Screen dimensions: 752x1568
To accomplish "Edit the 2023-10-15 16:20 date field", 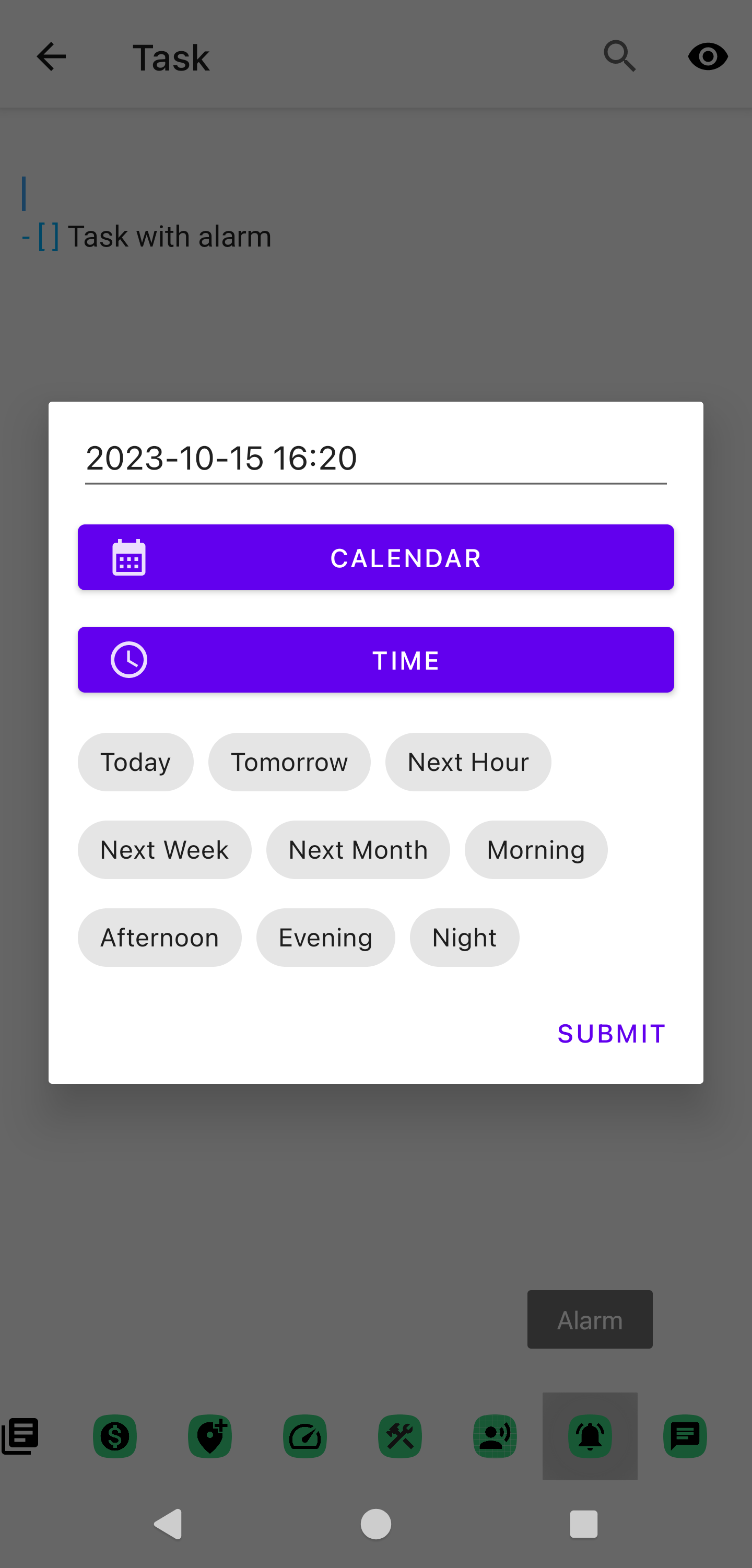I will coord(375,458).
